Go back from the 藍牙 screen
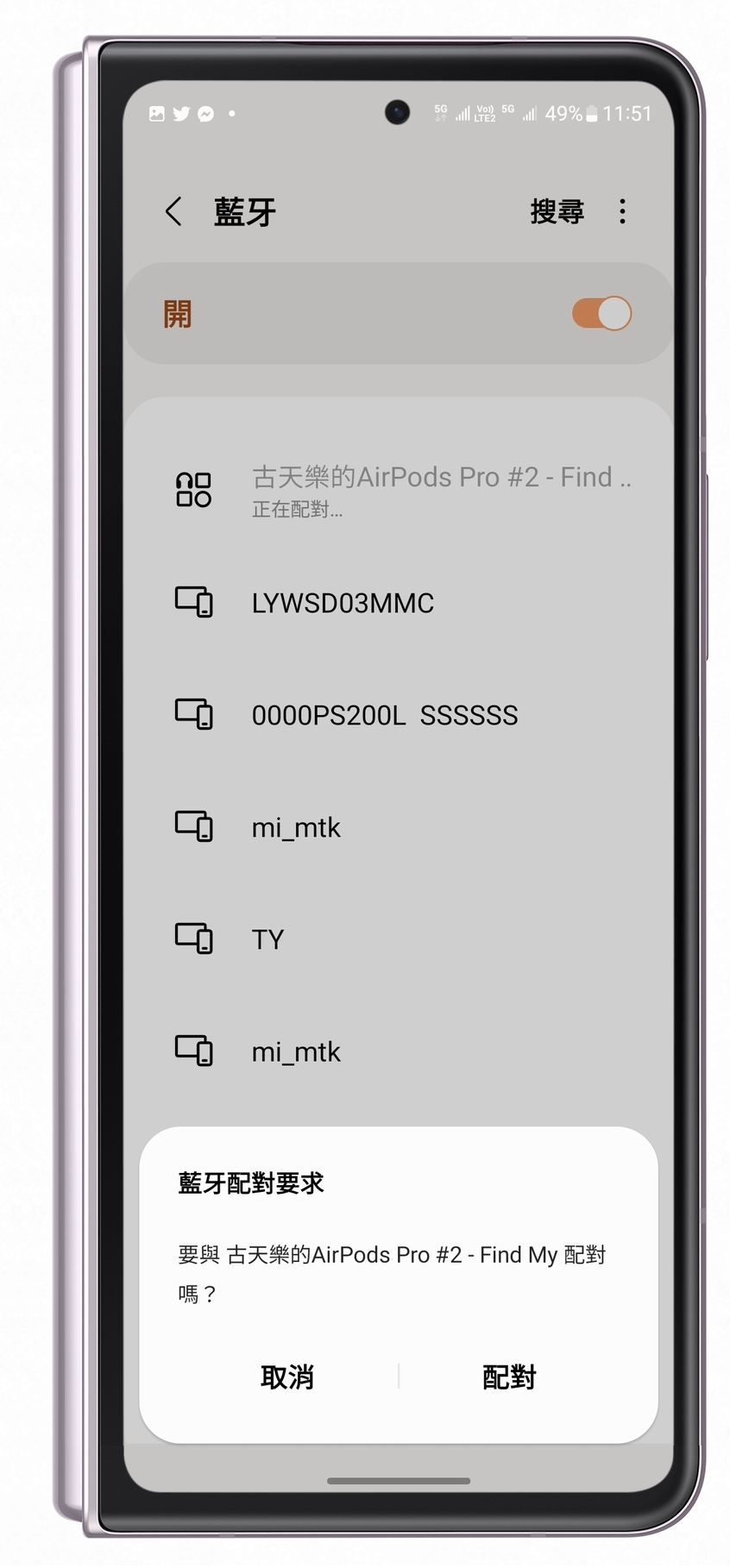Image resolution: width=730 pixels, height=1568 pixels. point(174,211)
